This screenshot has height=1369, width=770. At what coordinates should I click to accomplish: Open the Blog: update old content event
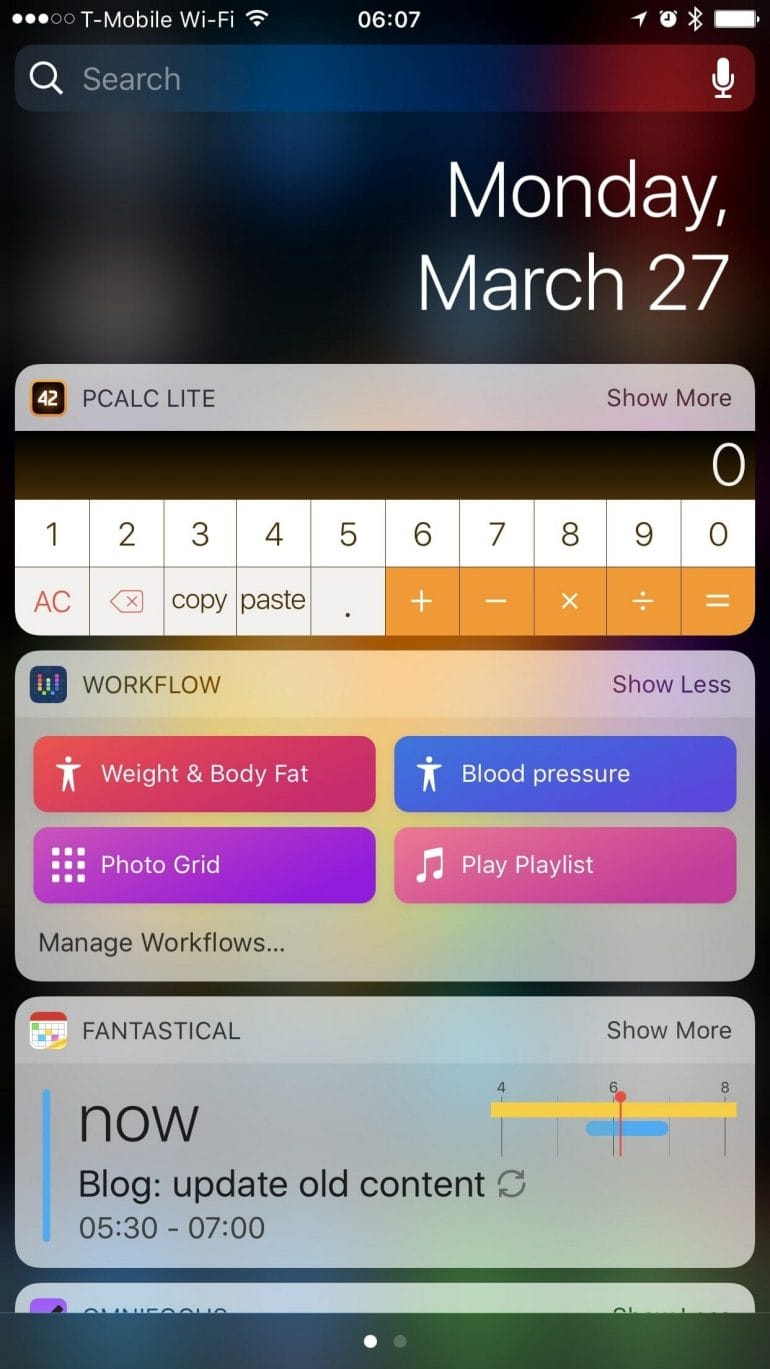[281, 1185]
